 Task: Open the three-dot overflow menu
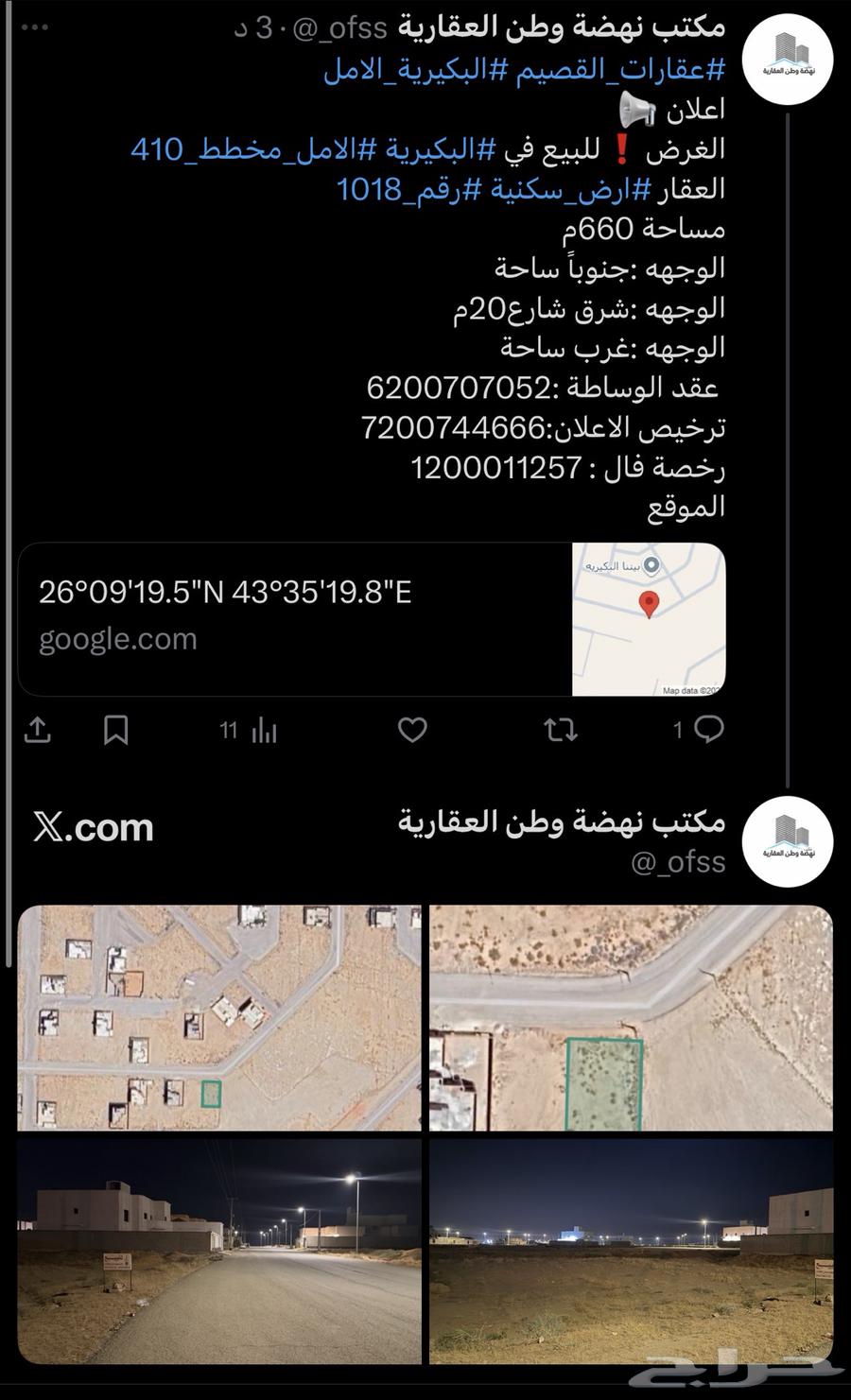click(35, 28)
